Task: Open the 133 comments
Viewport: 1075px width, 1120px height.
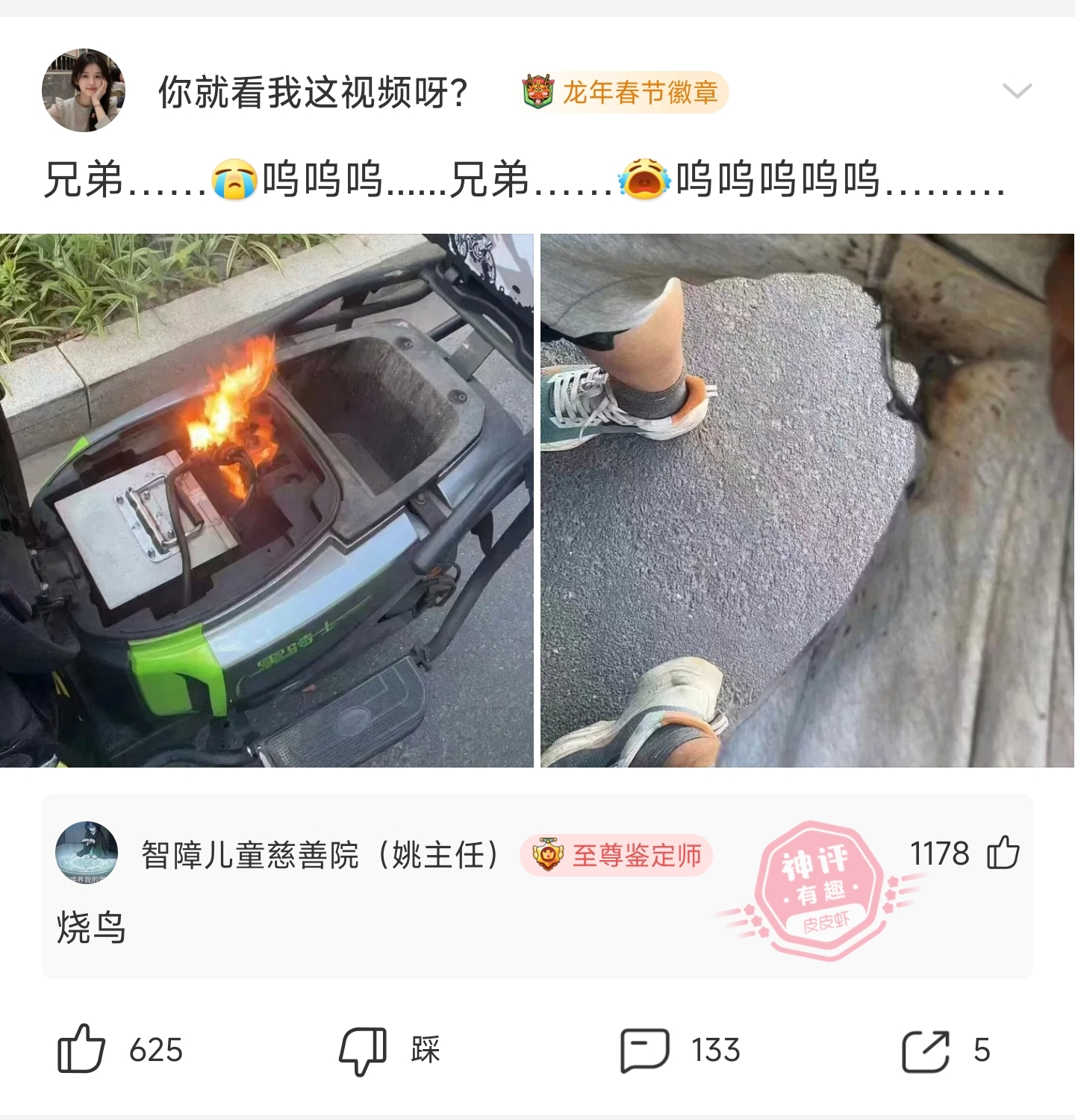Action: (644, 1050)
